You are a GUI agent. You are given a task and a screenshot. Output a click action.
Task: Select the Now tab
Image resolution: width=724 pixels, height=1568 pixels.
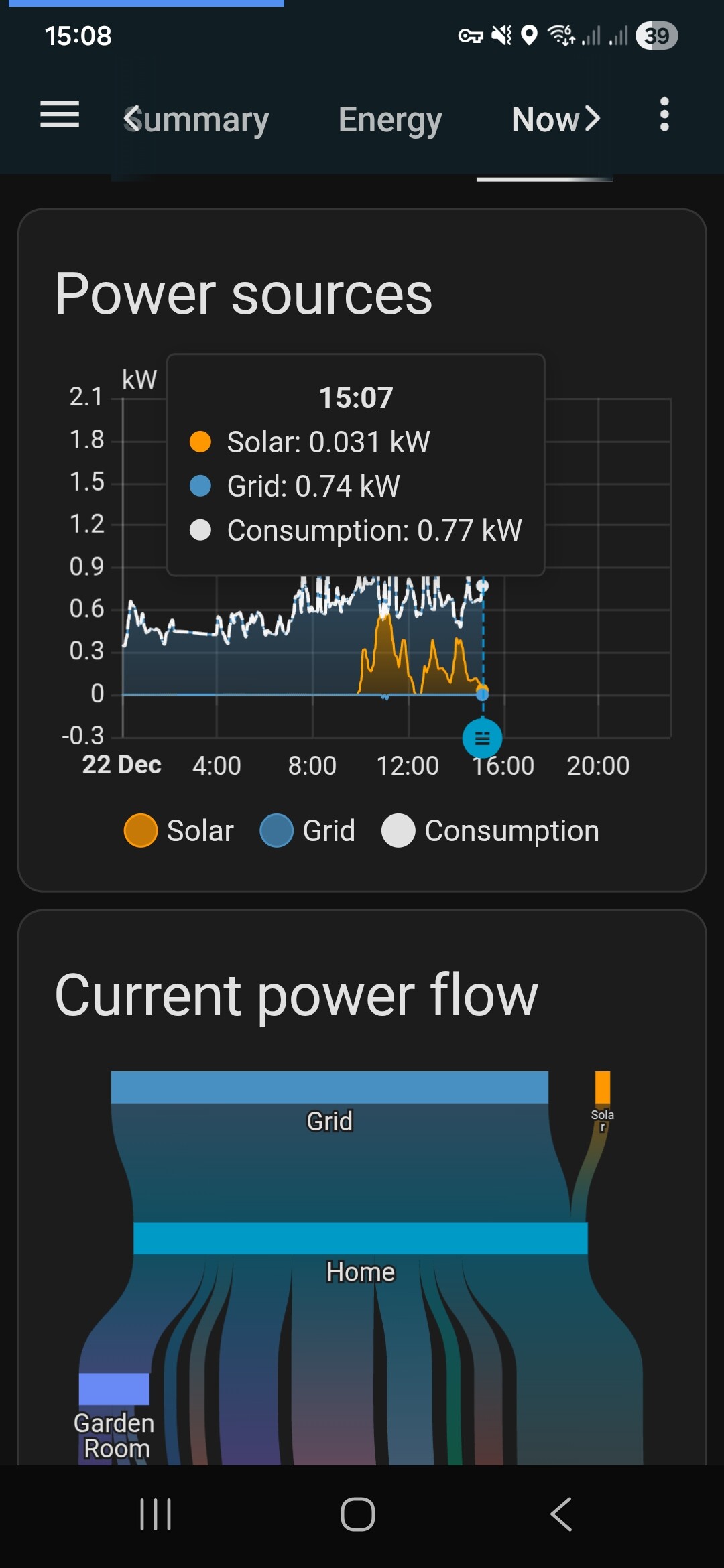click(x=546, y=120)
